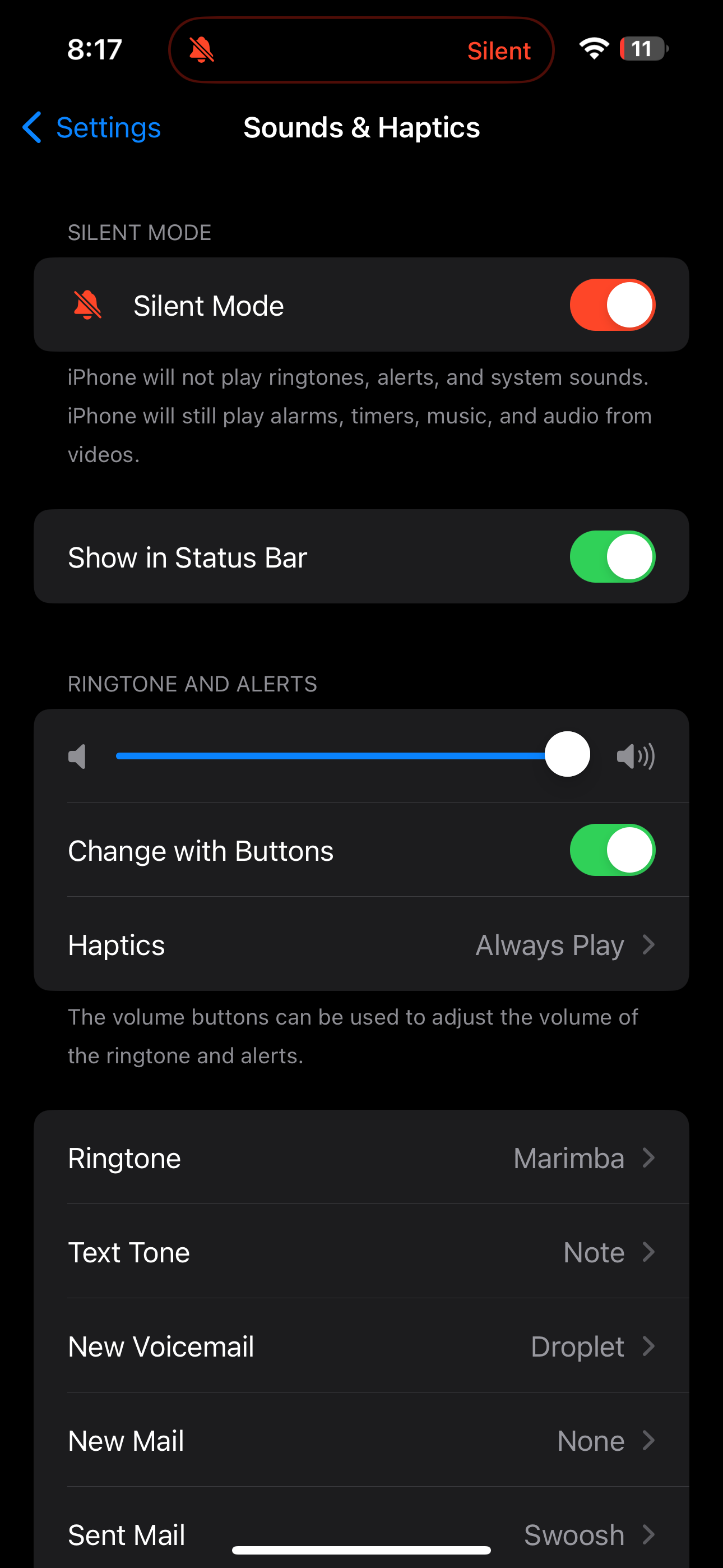
Task: Disable Change with Buttons
Action: coord(612,850)
